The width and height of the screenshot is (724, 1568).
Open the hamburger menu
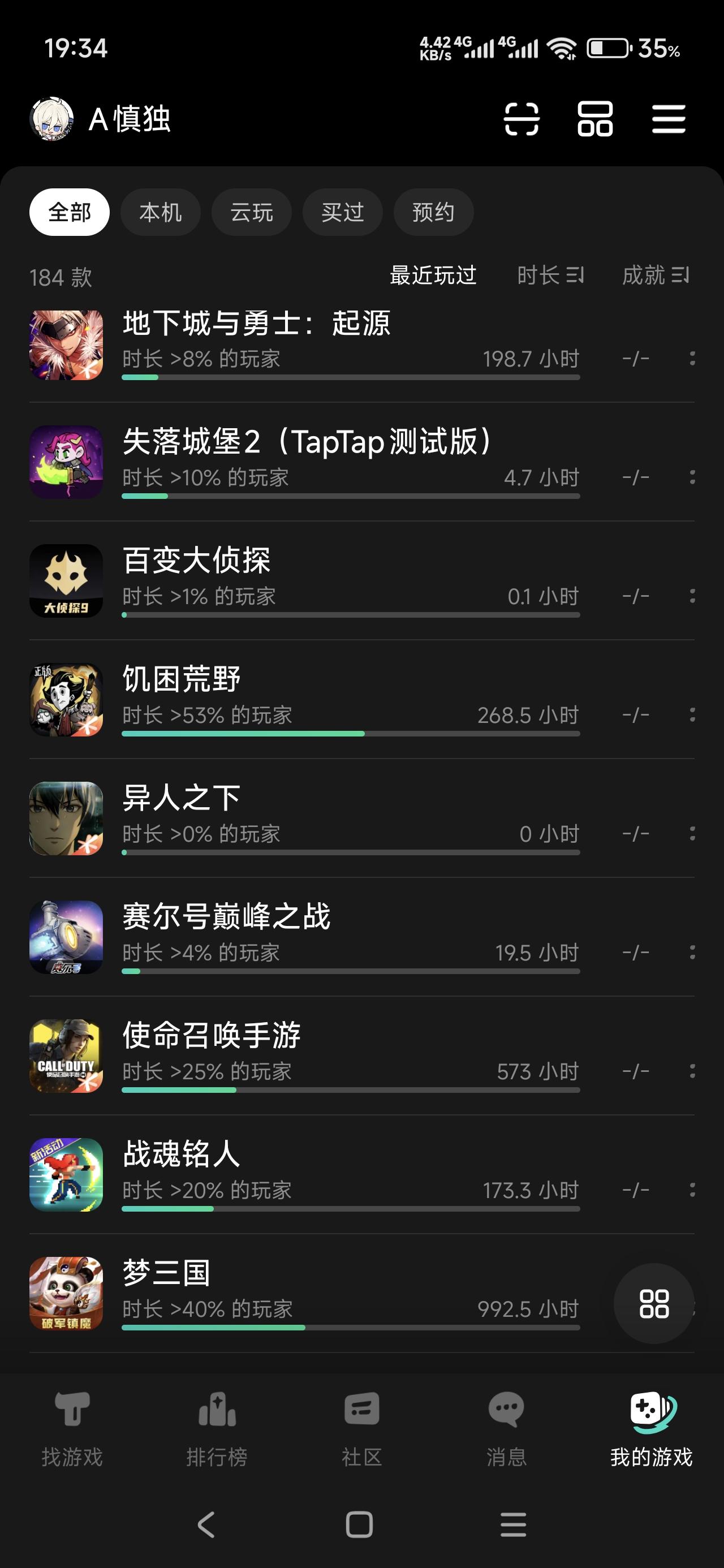pos(669,119)
